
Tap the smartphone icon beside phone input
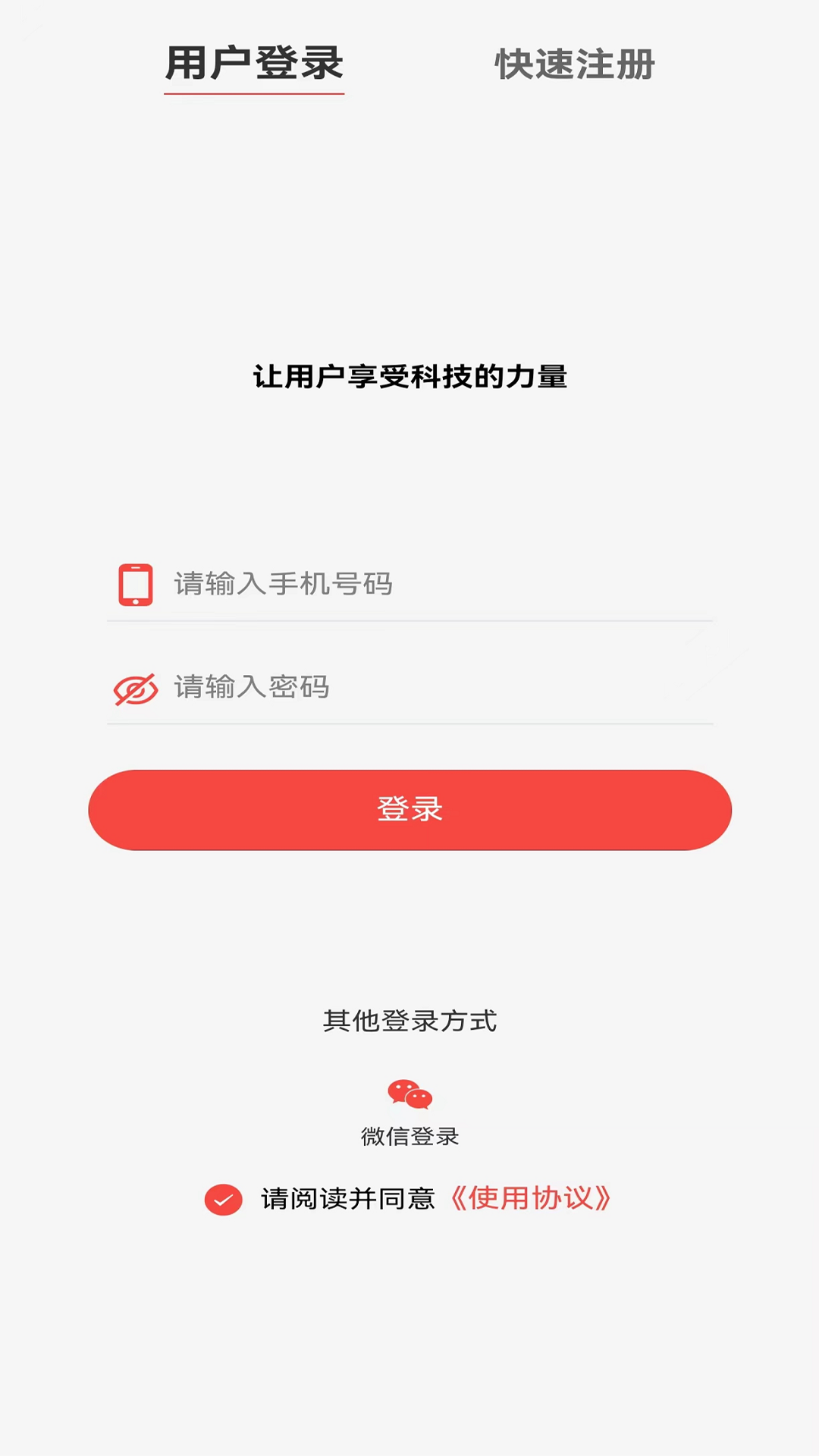135,582
